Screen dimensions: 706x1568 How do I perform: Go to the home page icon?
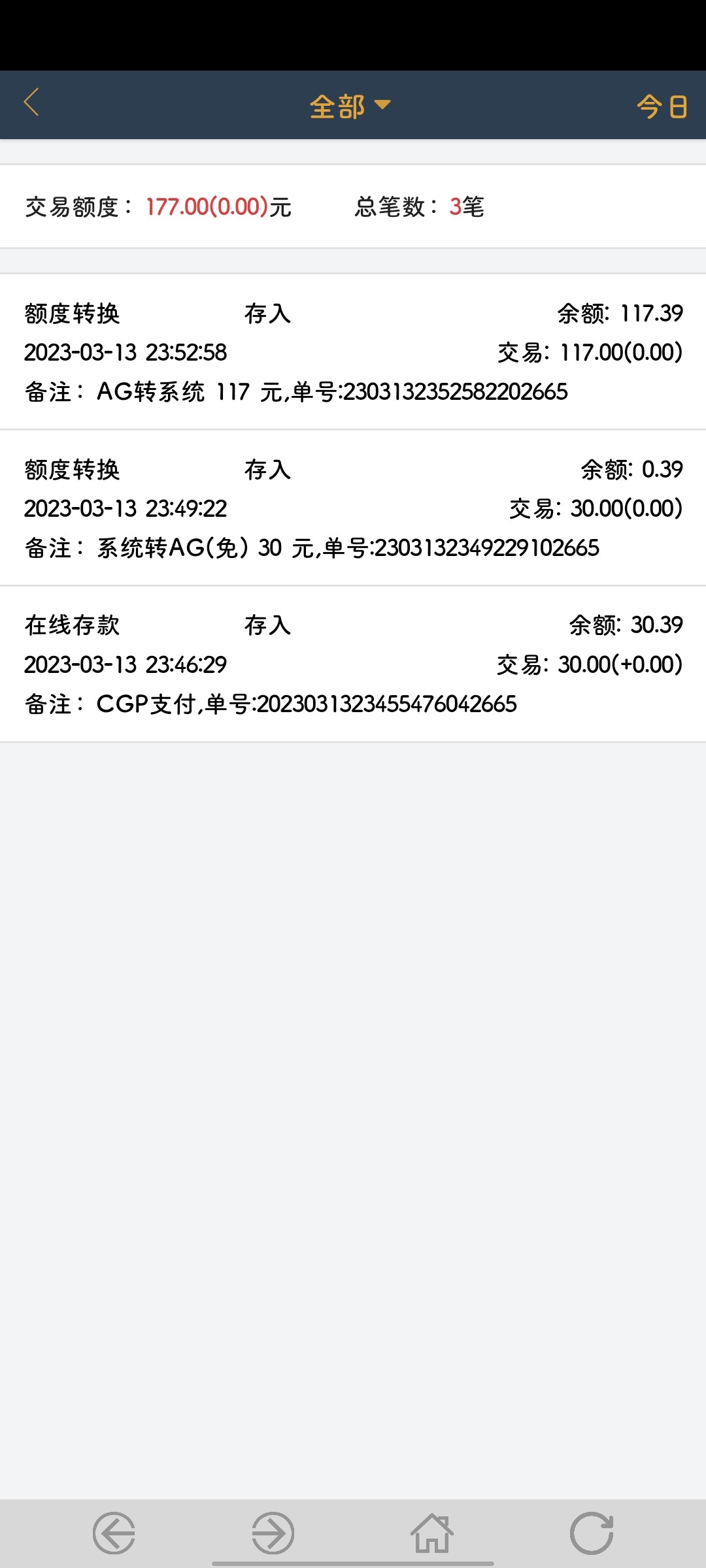(431, 1532)
